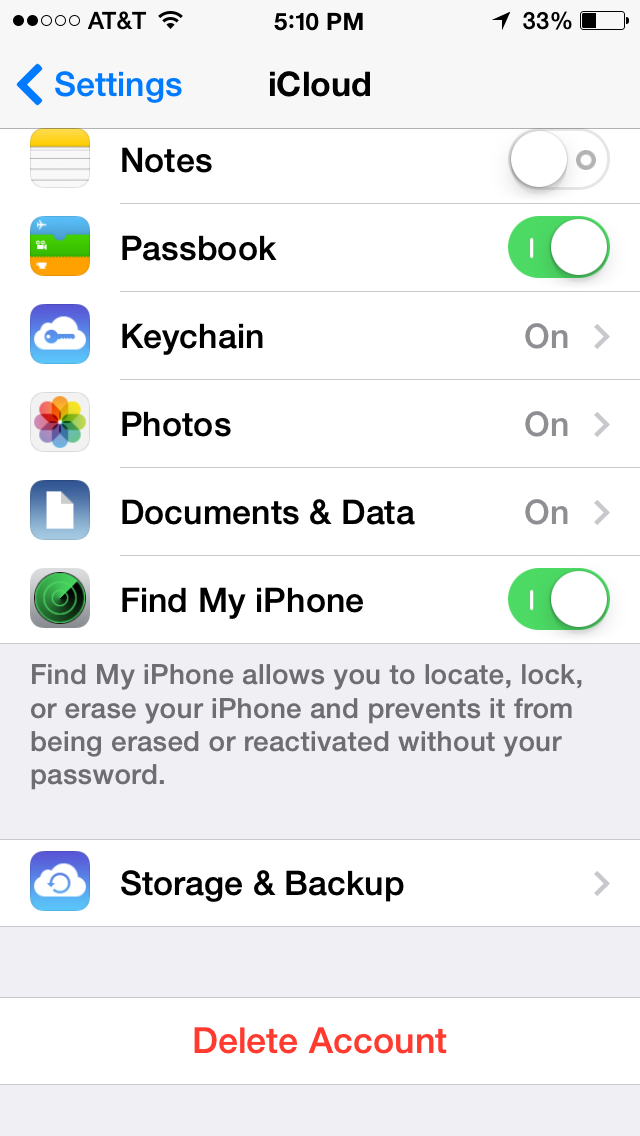This screenshot has height=1136, width=640.
Task: Turn on the Notes toggle
Action: (558, 160)
